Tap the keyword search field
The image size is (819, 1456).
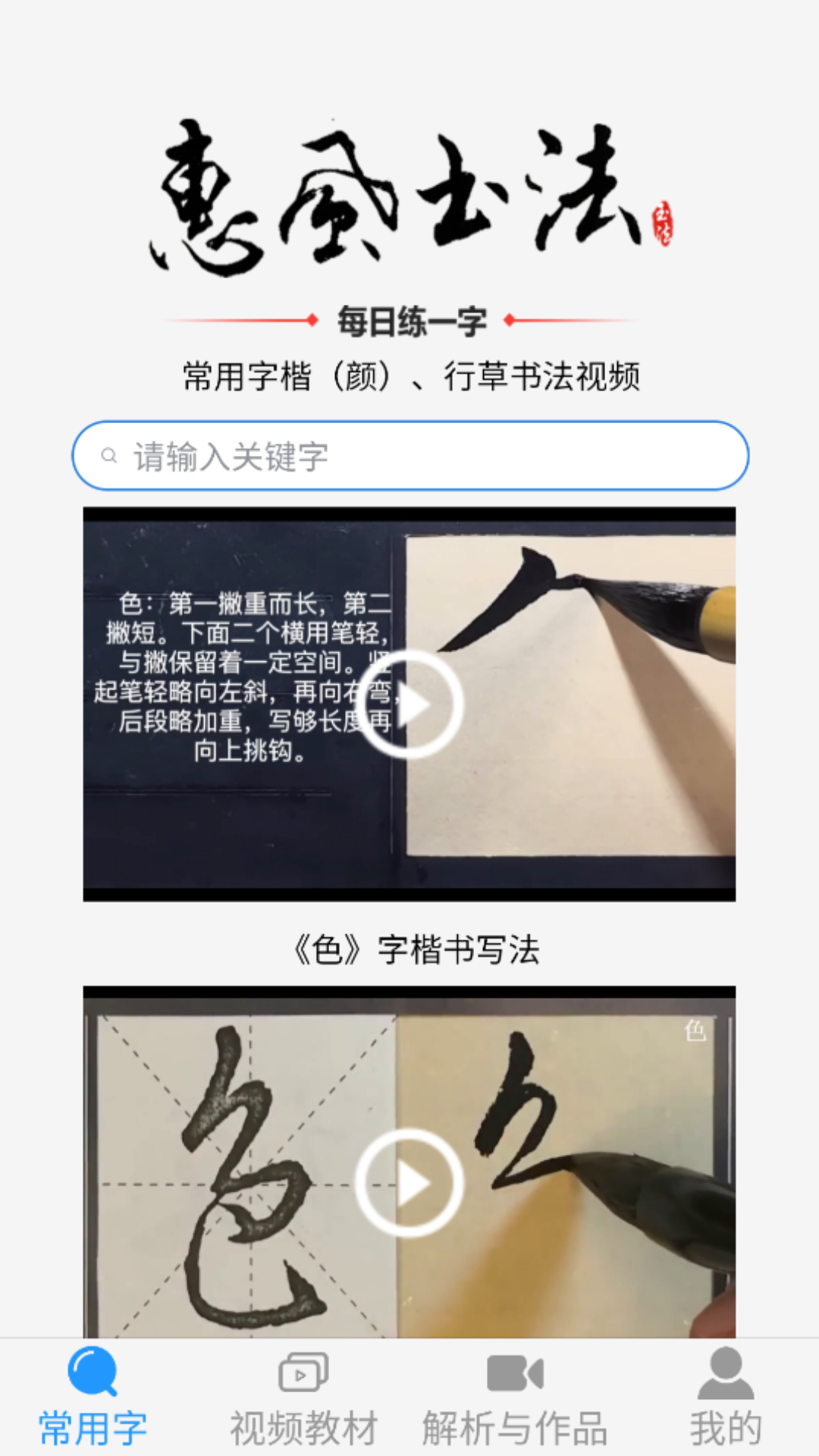click(x=409, y=456)
